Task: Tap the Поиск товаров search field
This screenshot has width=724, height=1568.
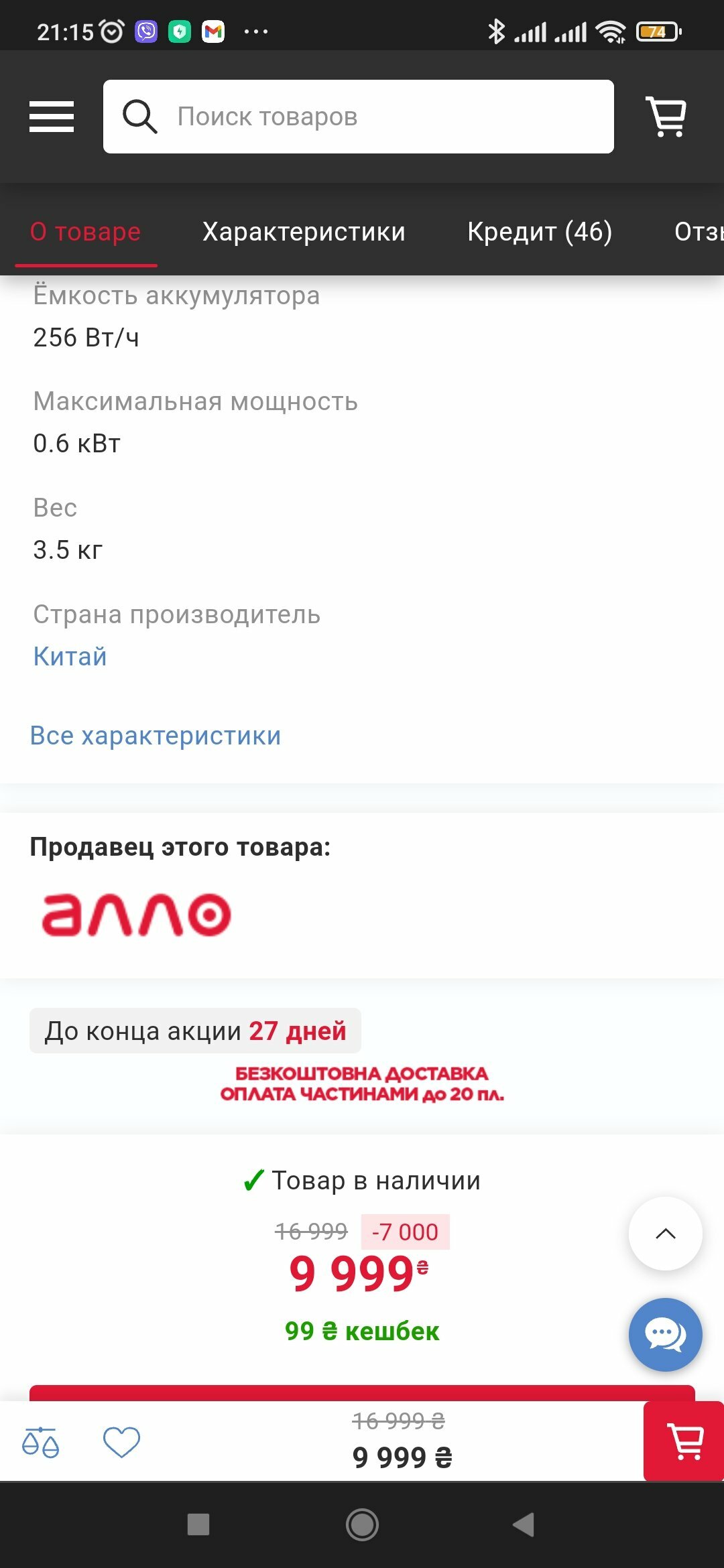Action: 359,117
